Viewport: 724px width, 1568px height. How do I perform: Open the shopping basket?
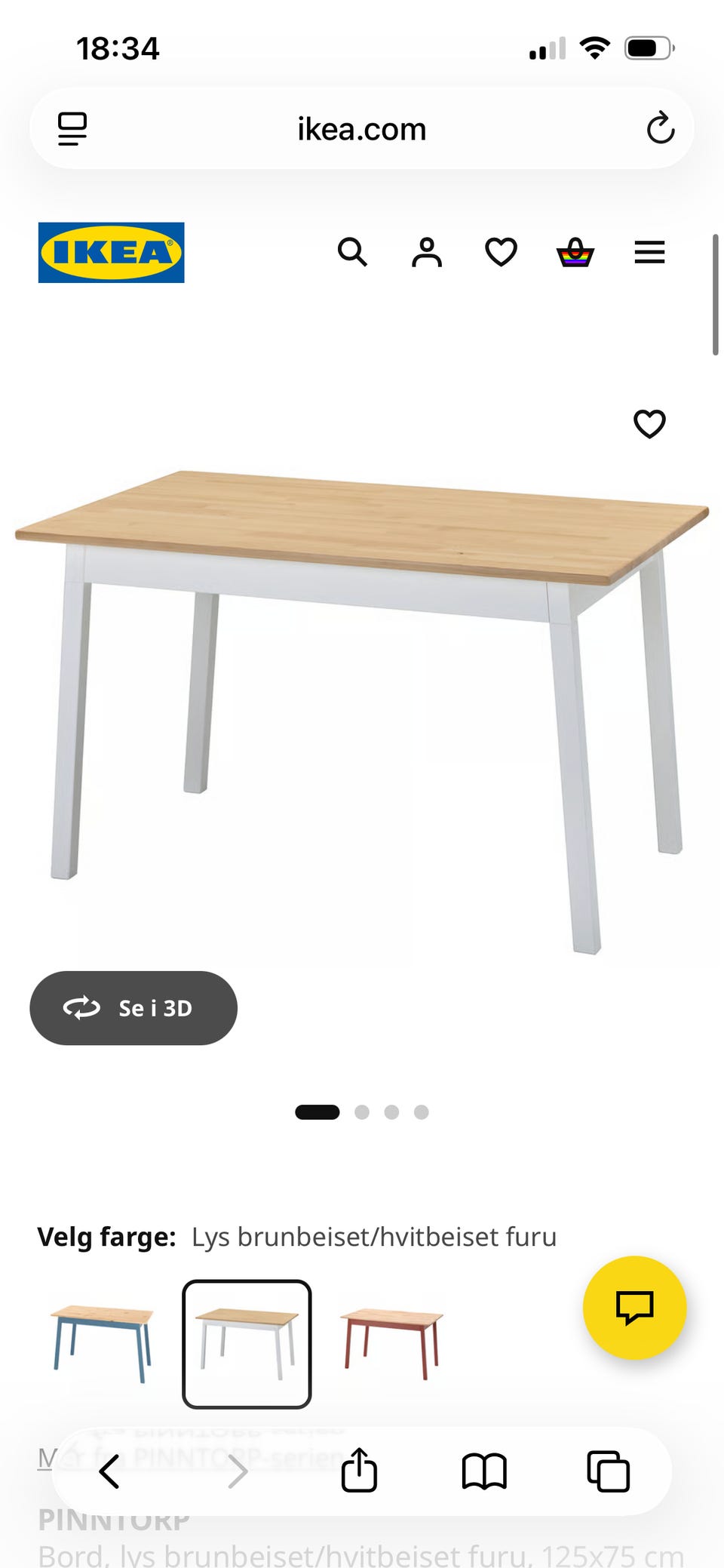pos(575,252)
